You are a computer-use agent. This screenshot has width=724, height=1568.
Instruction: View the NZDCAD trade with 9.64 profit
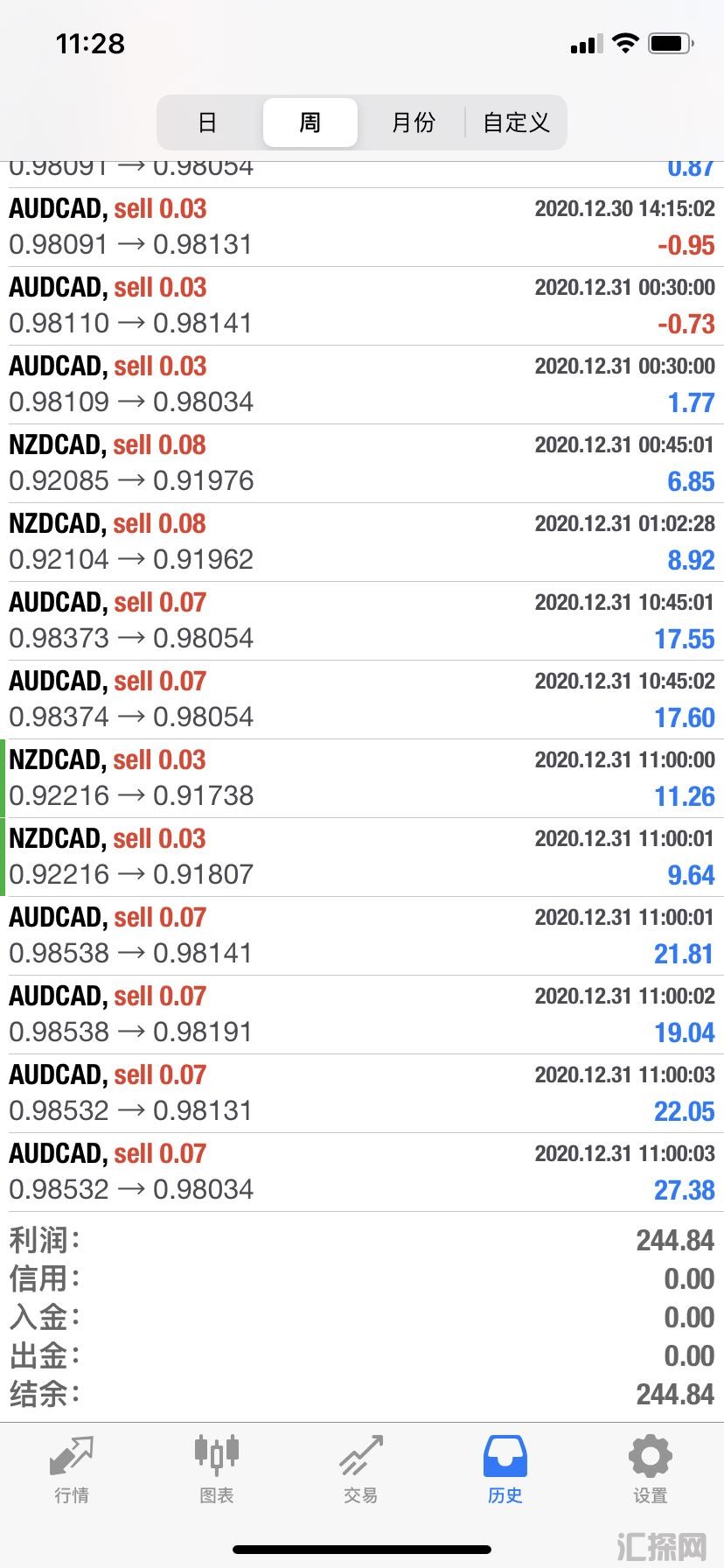pos(362,857)
